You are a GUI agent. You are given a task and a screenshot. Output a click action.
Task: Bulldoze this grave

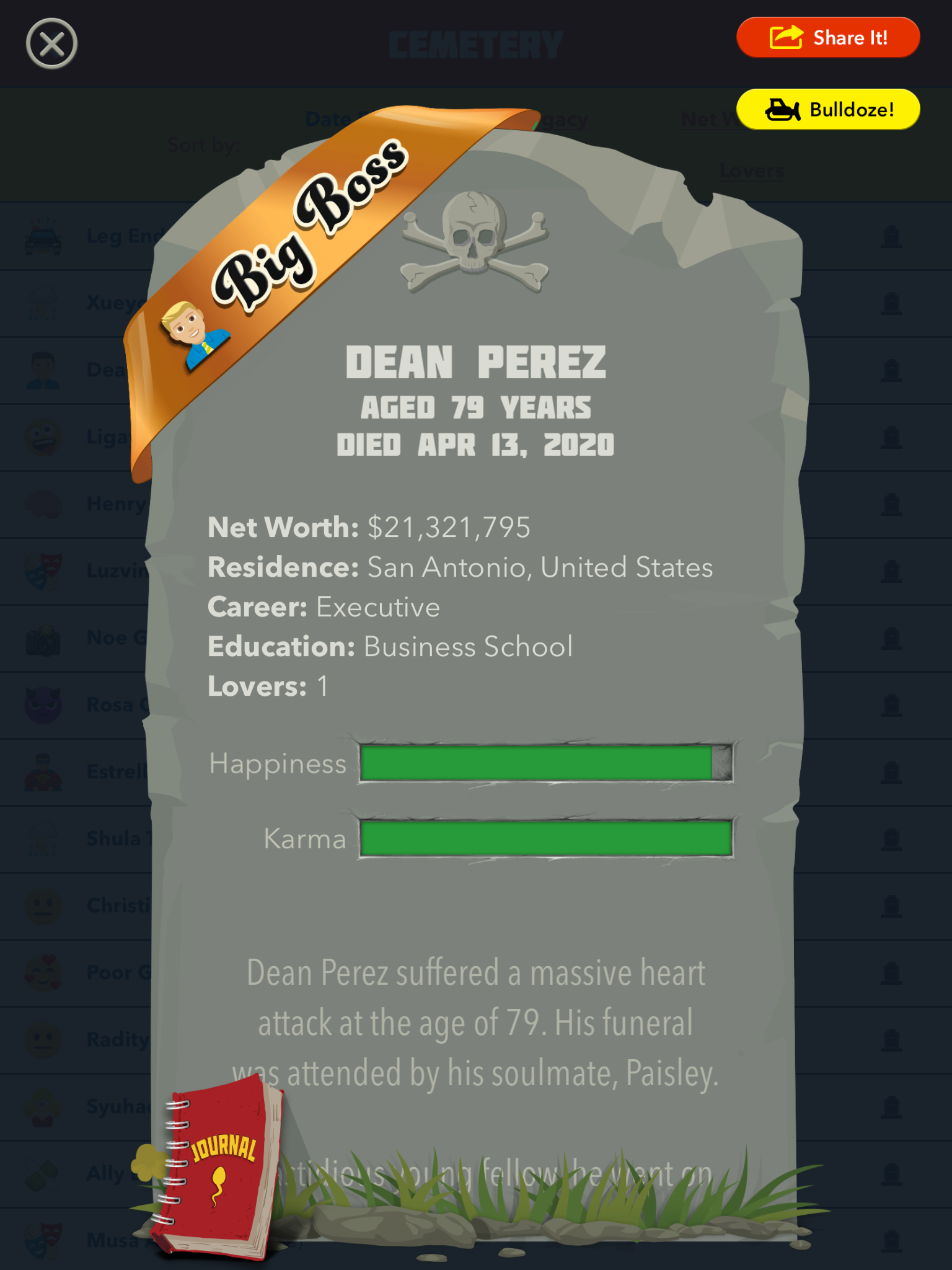[827, 110]
